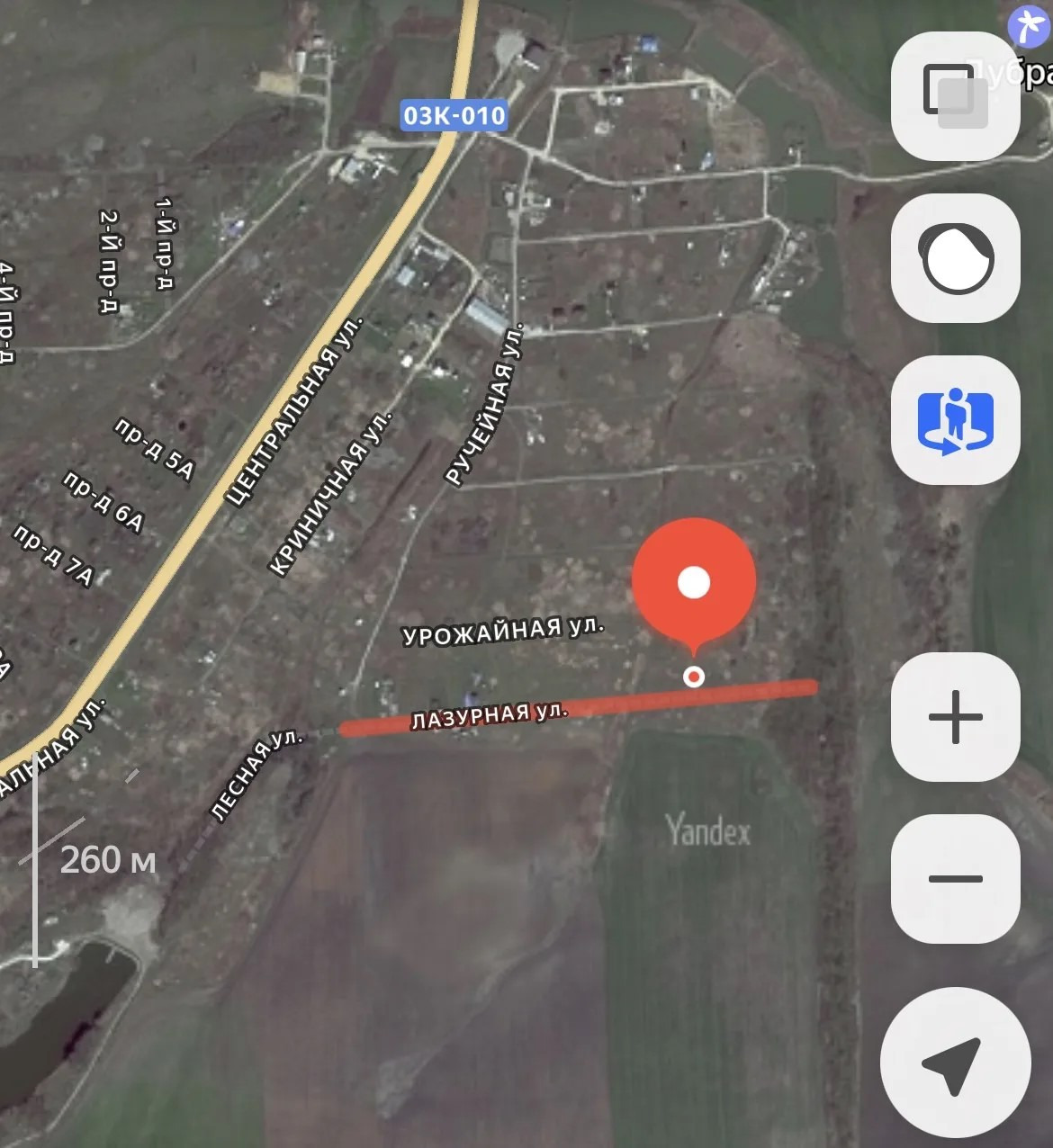The height and width of the screenshot is (1148, 1053).
Task: Zoom out with the minus button
Action: [955, 879]
